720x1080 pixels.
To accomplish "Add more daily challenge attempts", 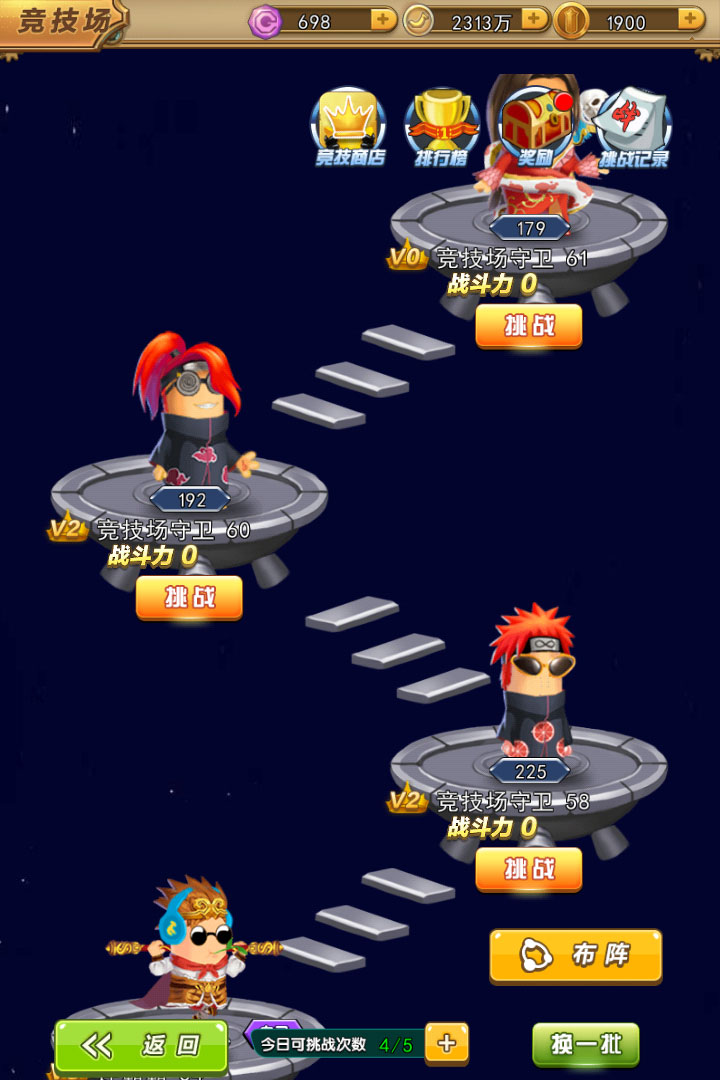I will tap(447, 1044).
